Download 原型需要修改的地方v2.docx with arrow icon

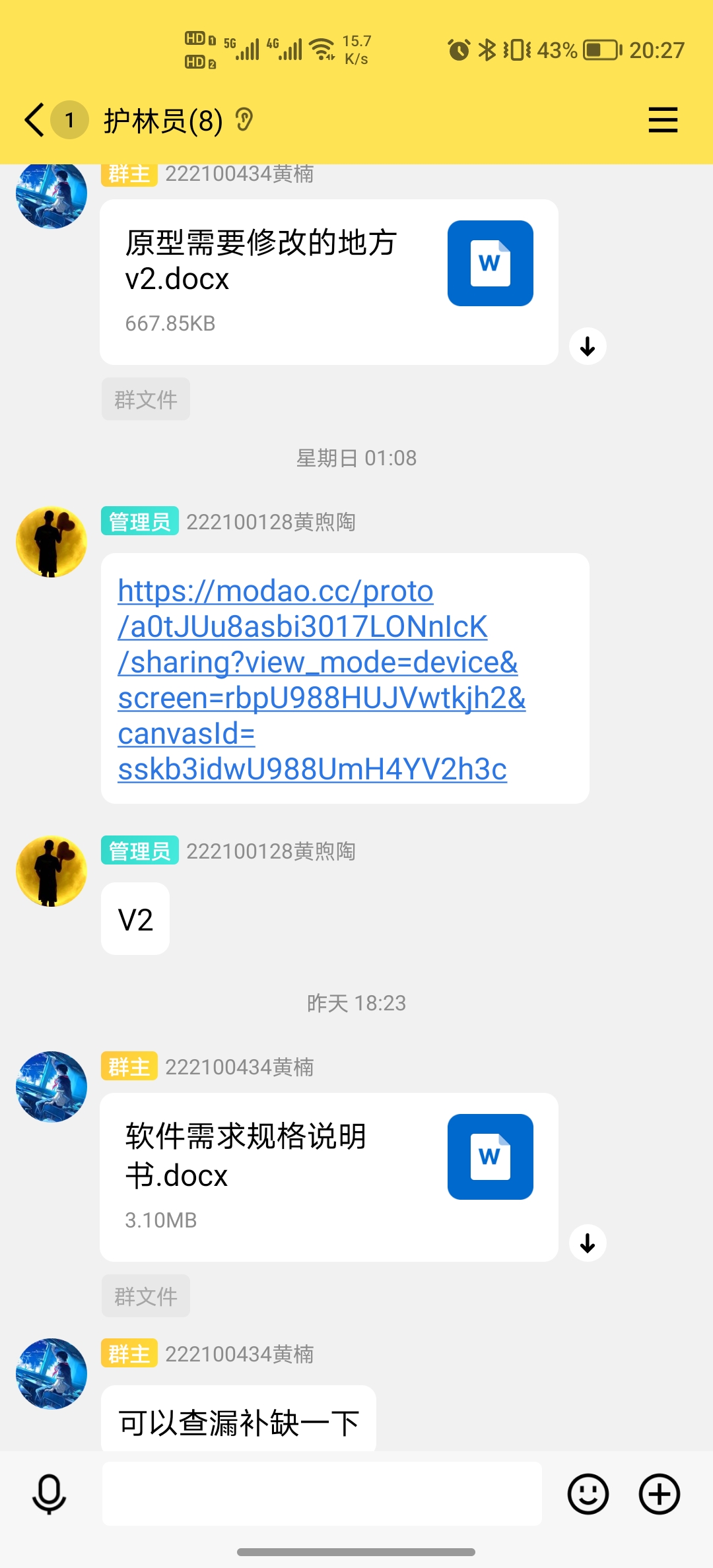click(588, 346)
